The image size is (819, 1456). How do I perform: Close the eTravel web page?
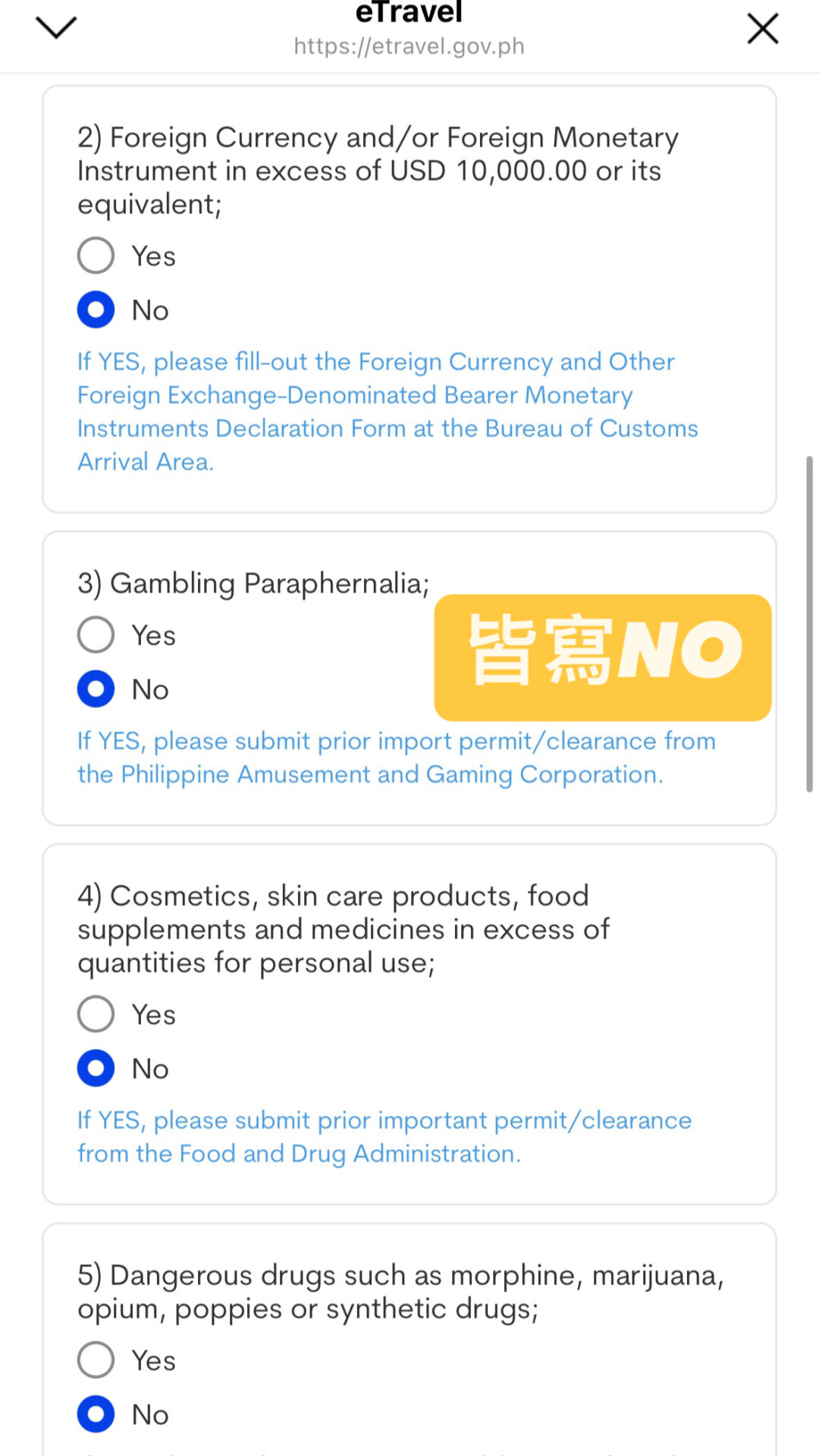[x=762, y=29]
